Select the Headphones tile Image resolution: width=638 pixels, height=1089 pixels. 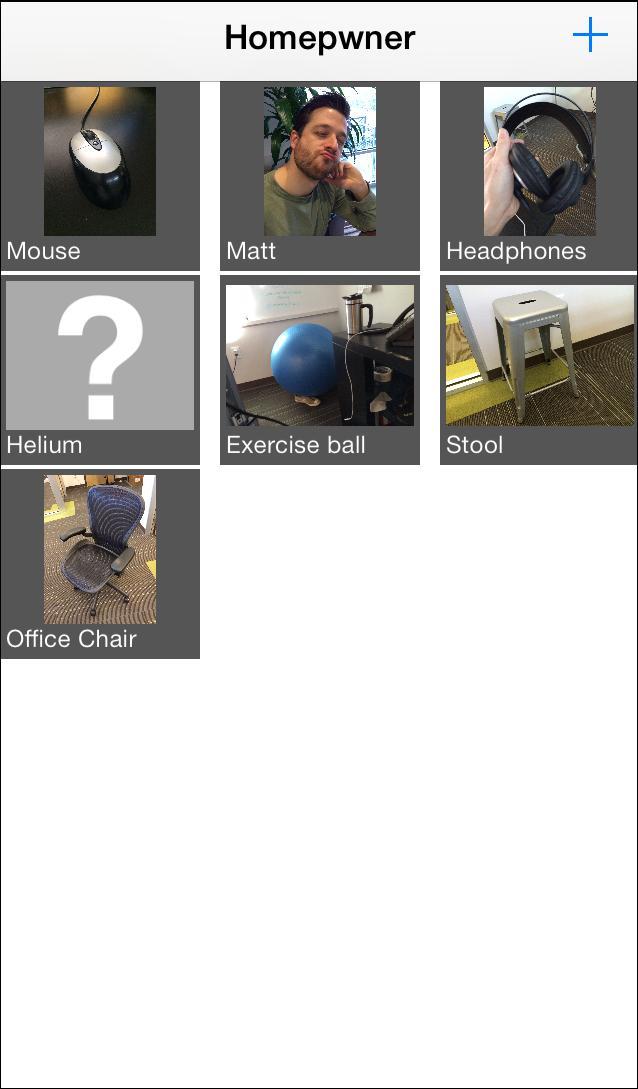click(539, 176)
